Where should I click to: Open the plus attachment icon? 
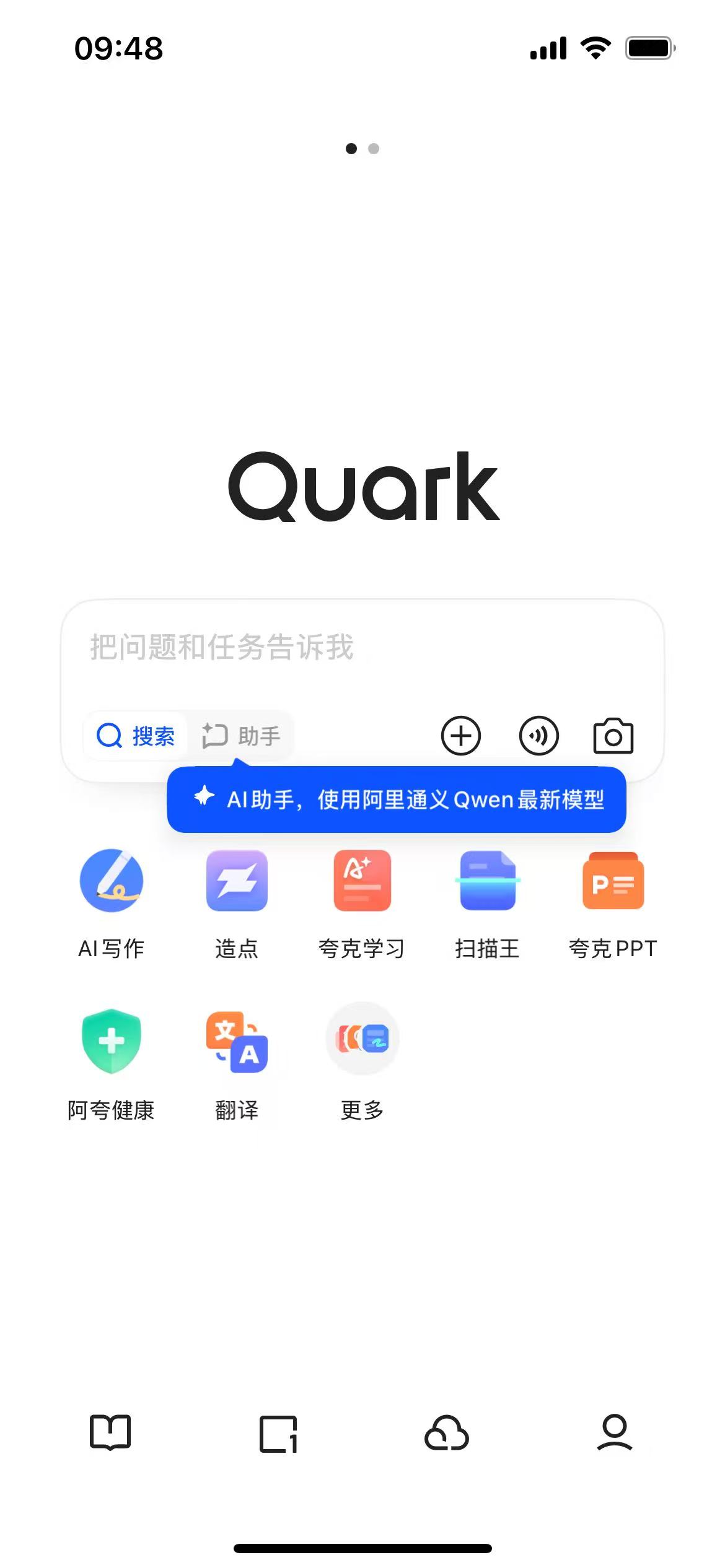[460, 736]
